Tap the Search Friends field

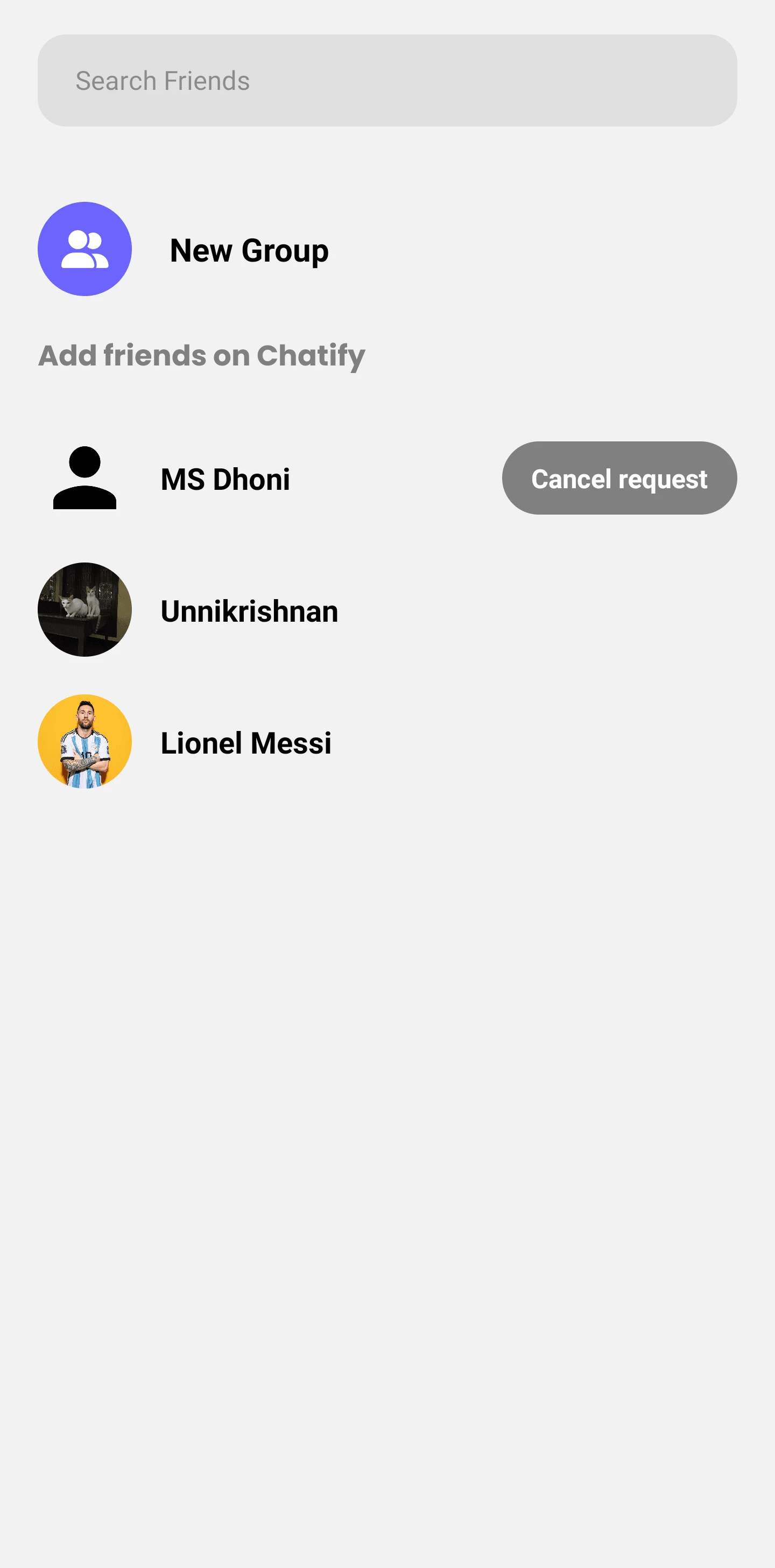click(387, 80)
